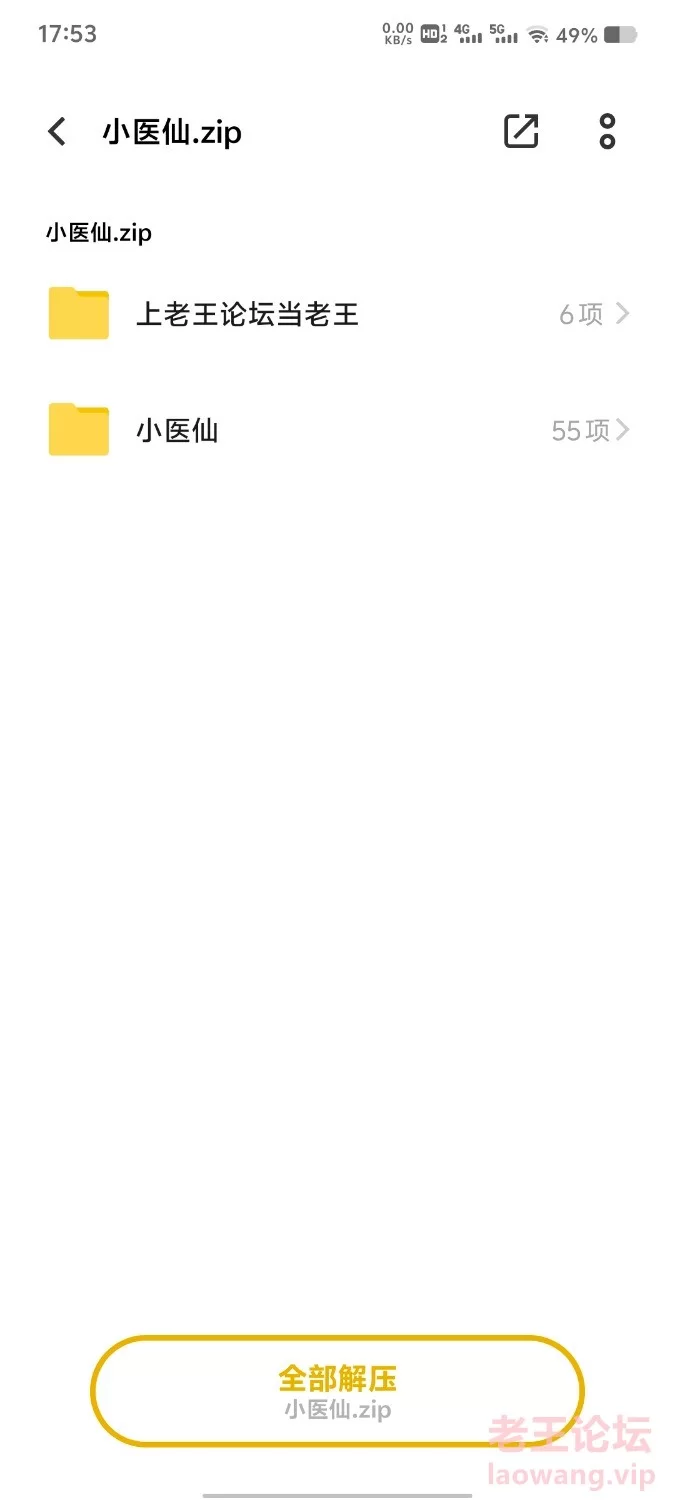Viewport: 675px width, 1500px height.
Task: Tap 全部解压 to extract everything
Action: click(337, 1391)
